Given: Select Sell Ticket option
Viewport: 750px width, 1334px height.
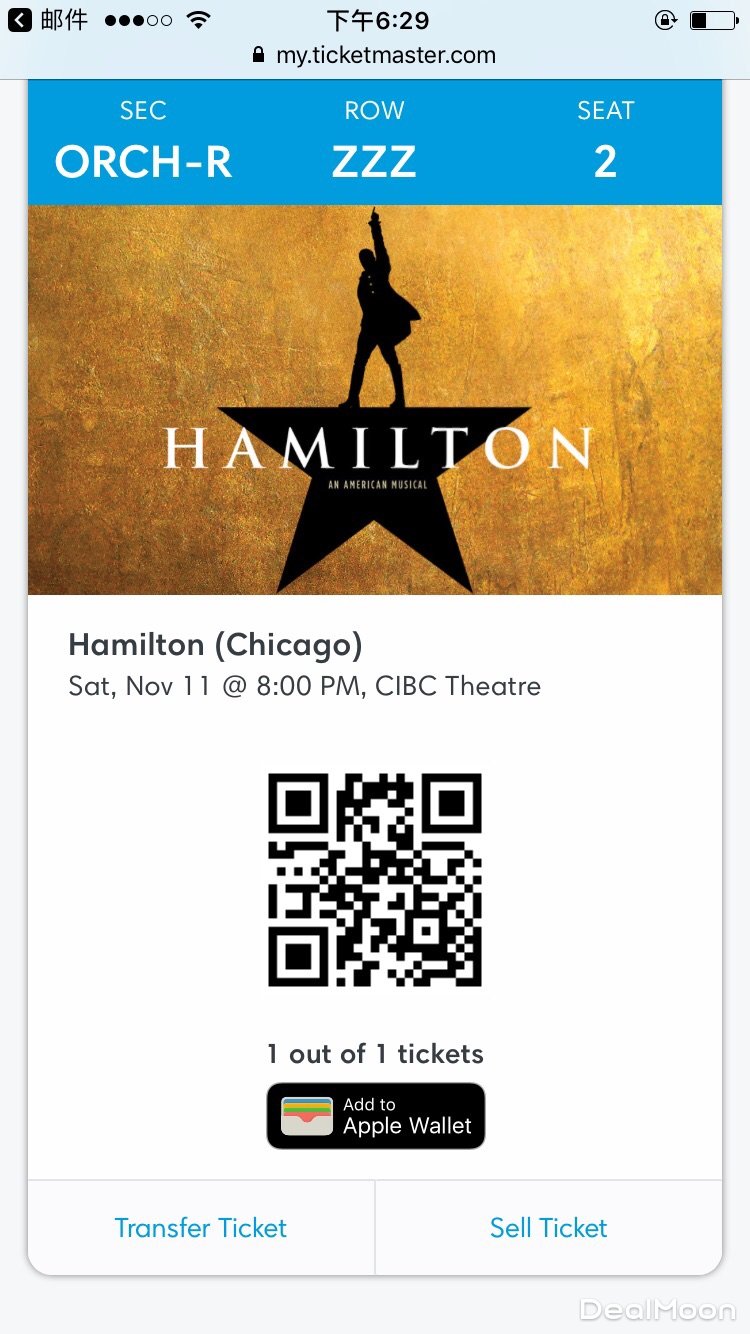Looking at the screenshot, I should [x=548, y=1228].
